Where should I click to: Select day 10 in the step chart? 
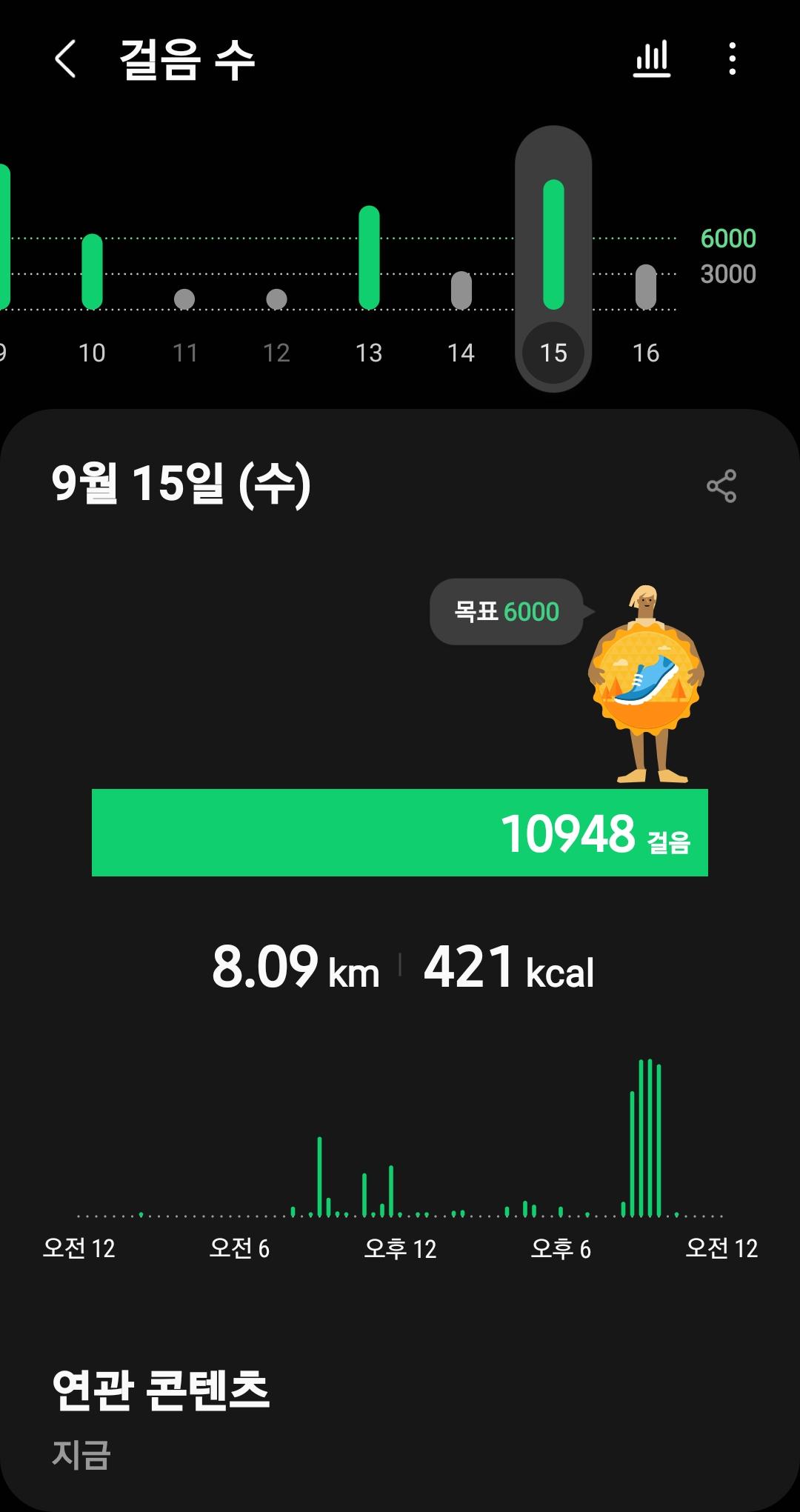92,273
